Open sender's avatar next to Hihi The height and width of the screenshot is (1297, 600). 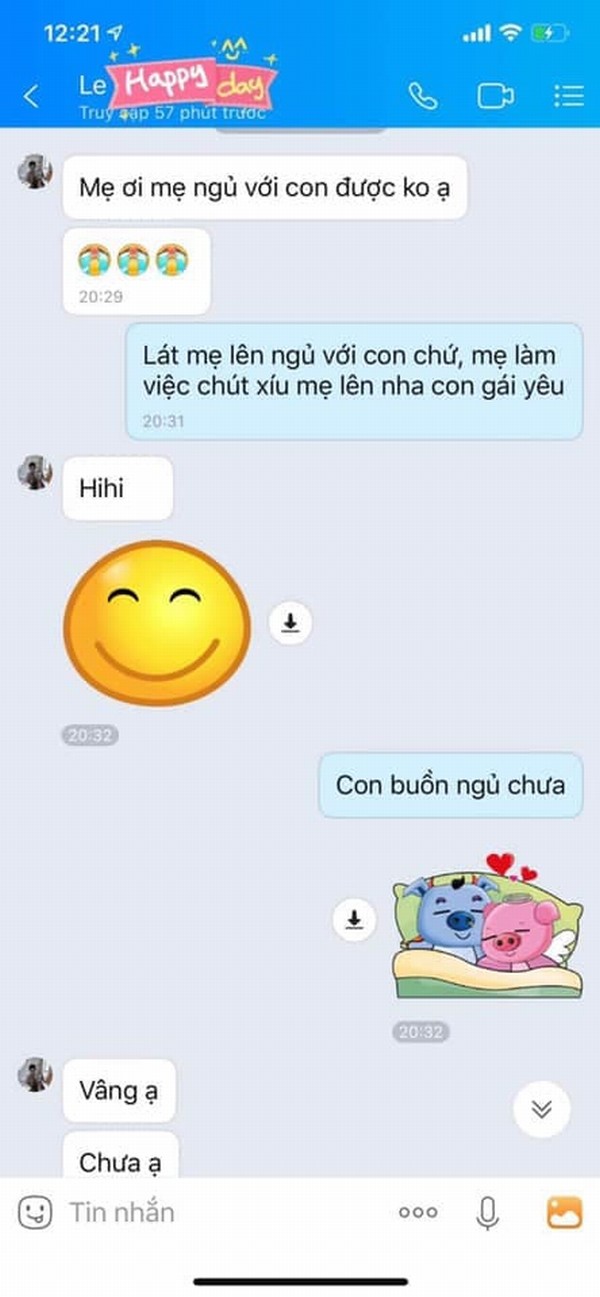(35, 472)
